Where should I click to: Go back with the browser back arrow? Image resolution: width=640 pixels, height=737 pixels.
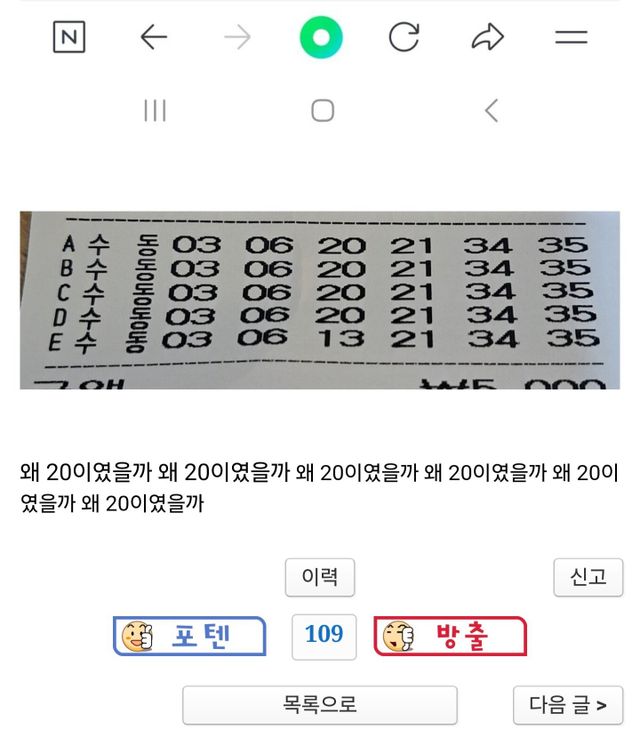[153, 38]
